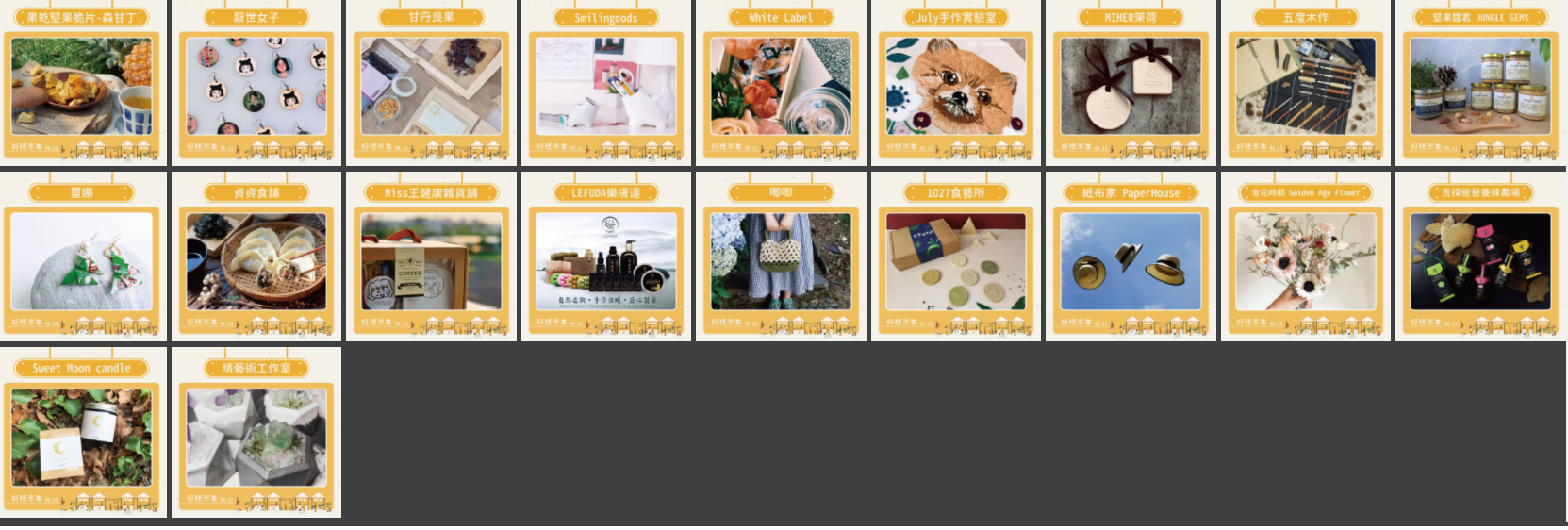Open the MIHER茉荷 tile
The width and height of the screenshot is (1568, 530).
point(1131,87)
